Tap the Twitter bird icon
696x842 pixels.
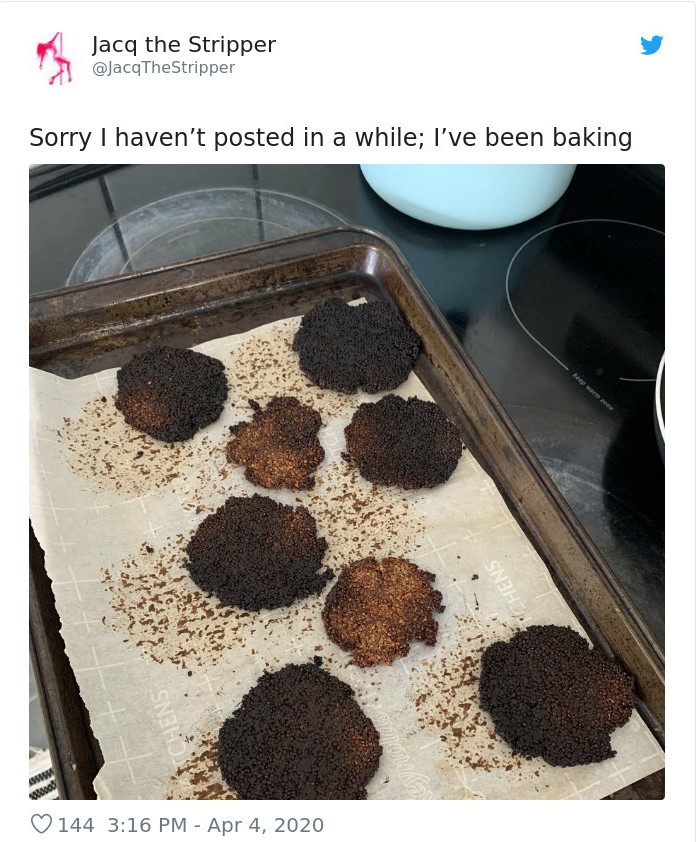coord(651,45)
